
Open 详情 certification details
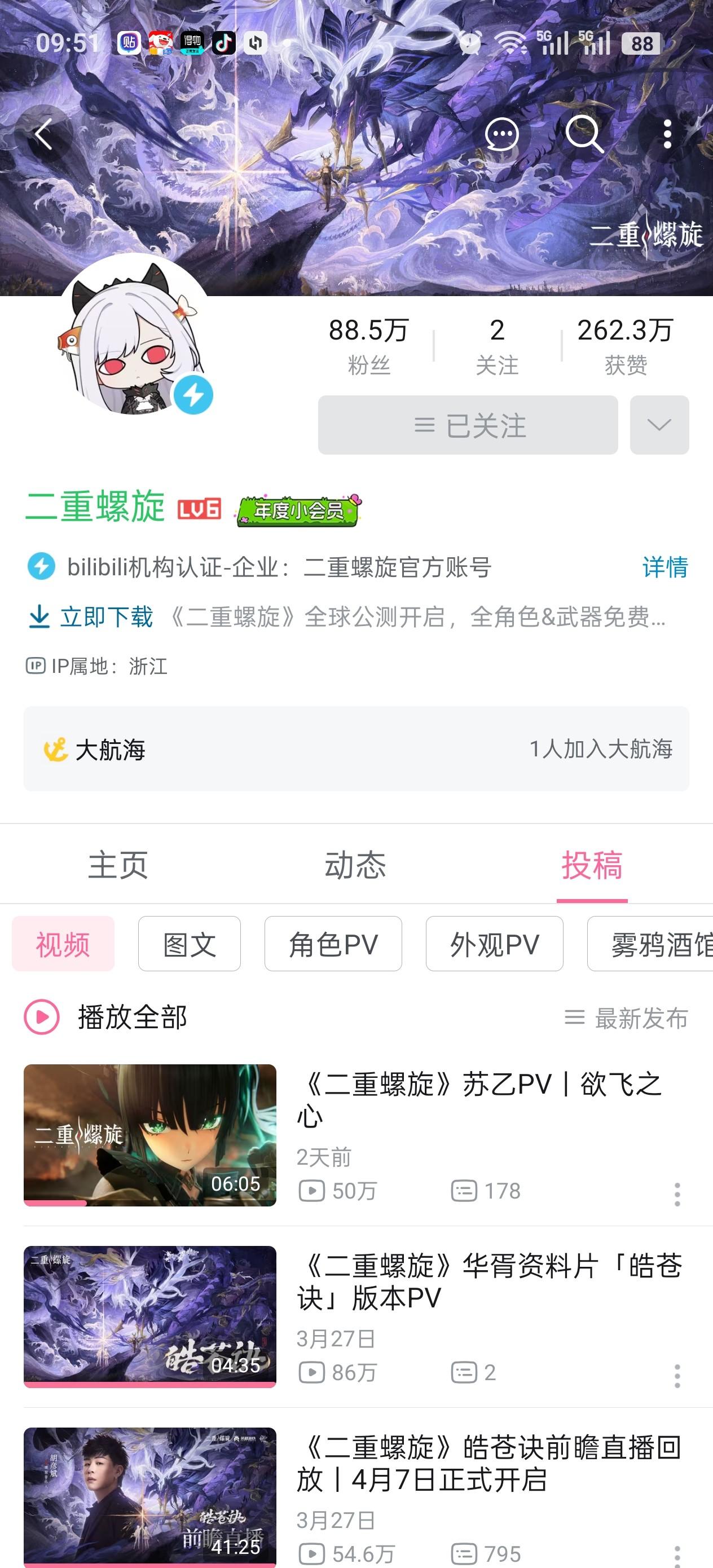point(664,567)
